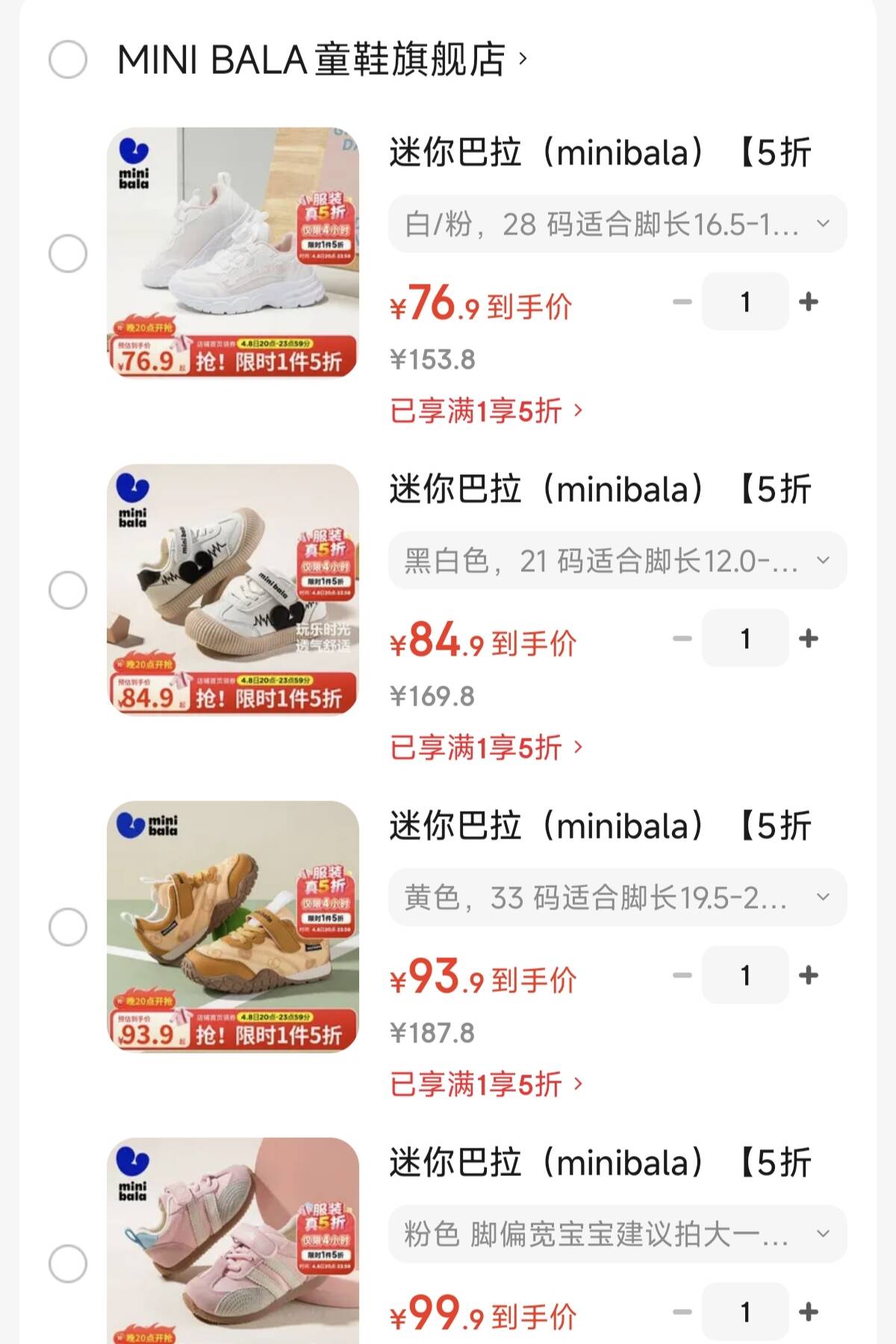Screen dimensions: 896x1344
Task: Select all items from MINI BALA童鞋旗舰店
Action: pos(68,60)
